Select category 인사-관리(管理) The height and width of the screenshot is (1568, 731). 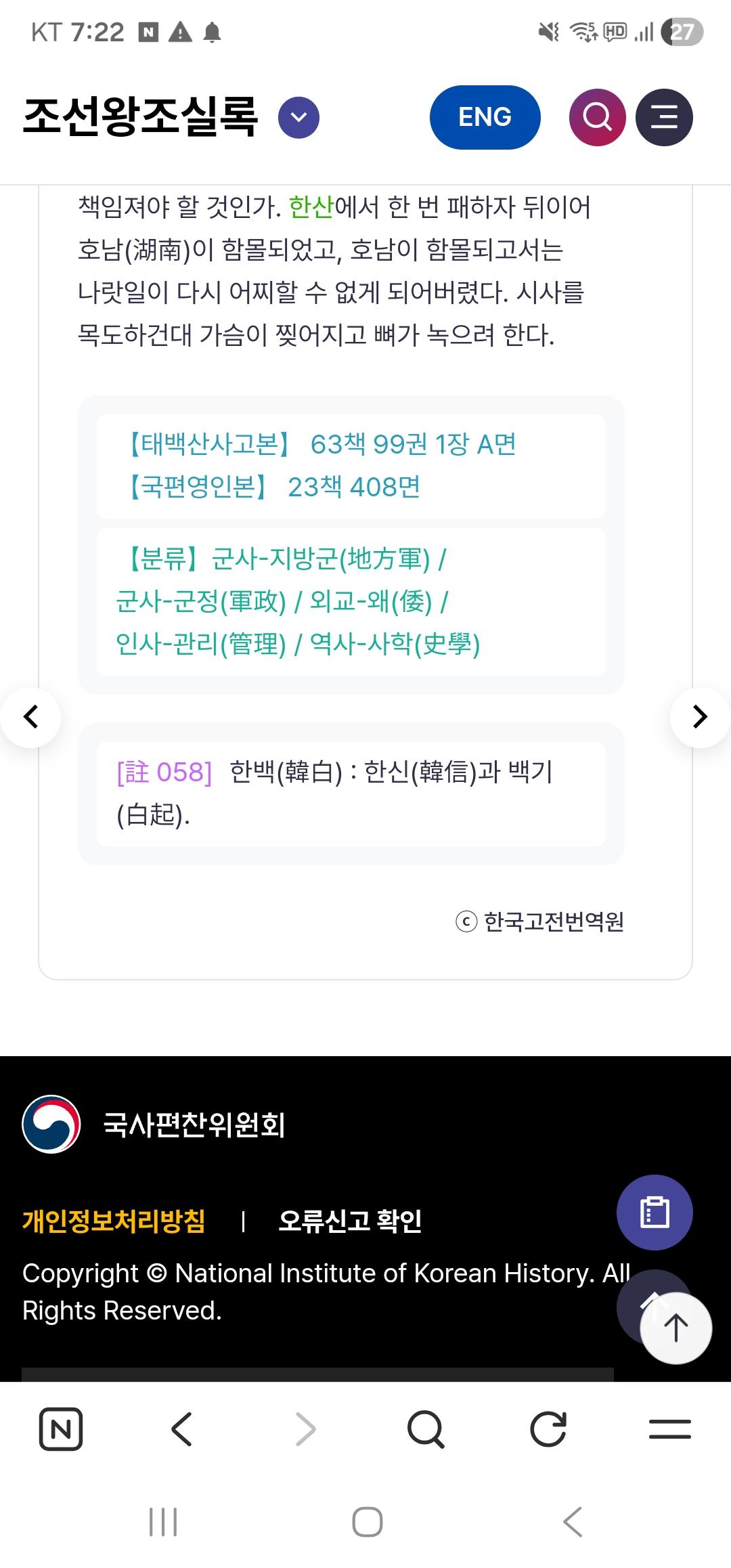click(201, 643)
